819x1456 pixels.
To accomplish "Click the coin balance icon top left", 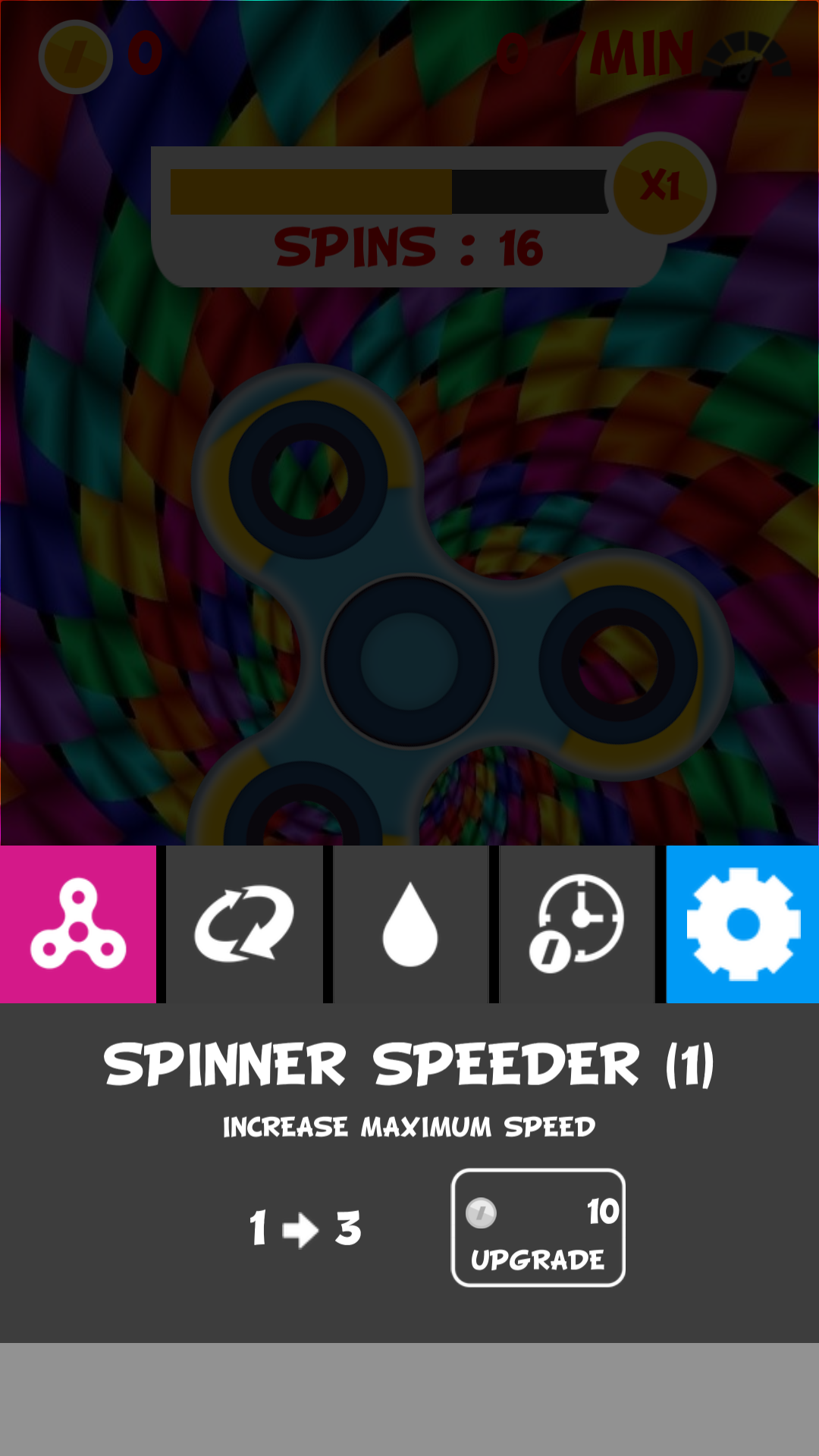I will pos(74,53).
